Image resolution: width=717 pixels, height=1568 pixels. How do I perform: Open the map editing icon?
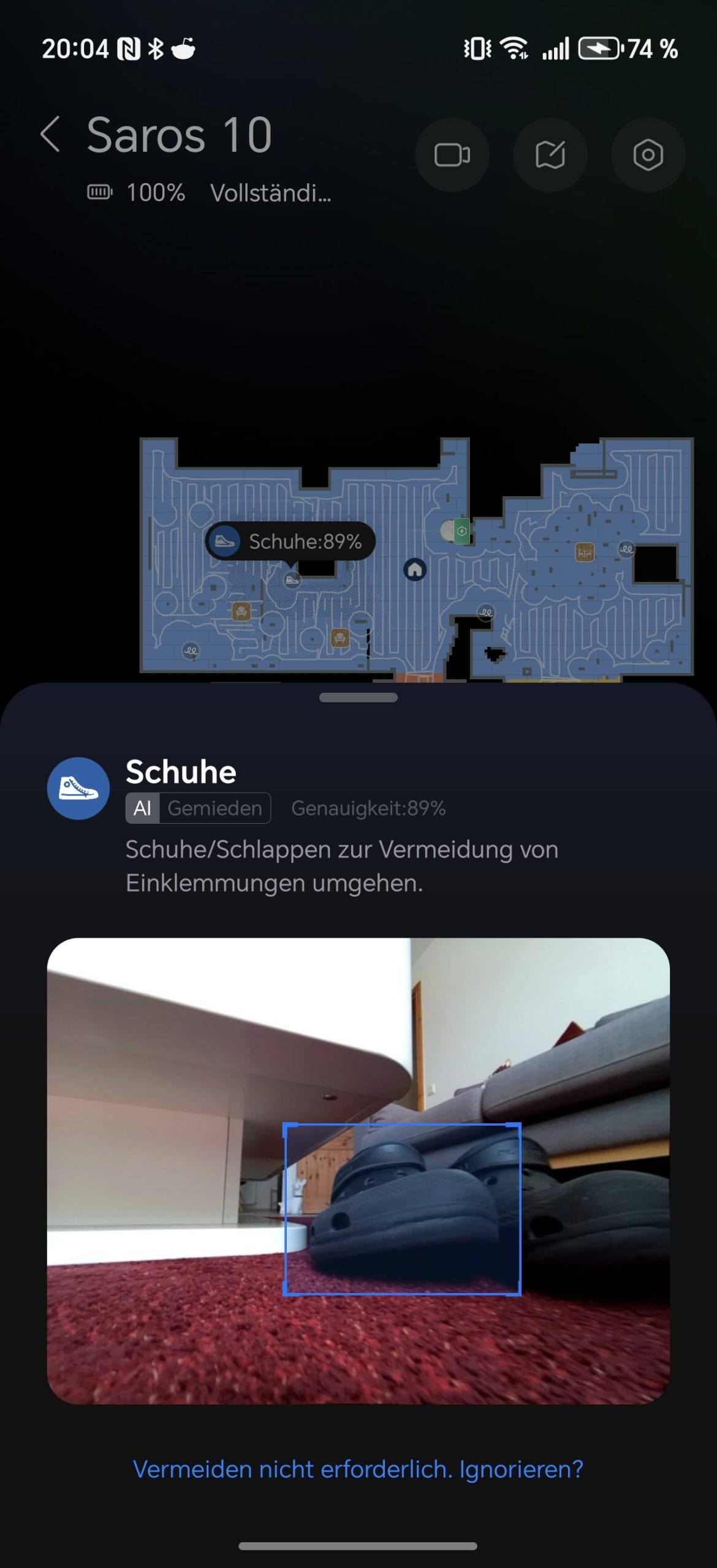pyautogui.click(x=550, y=155)
